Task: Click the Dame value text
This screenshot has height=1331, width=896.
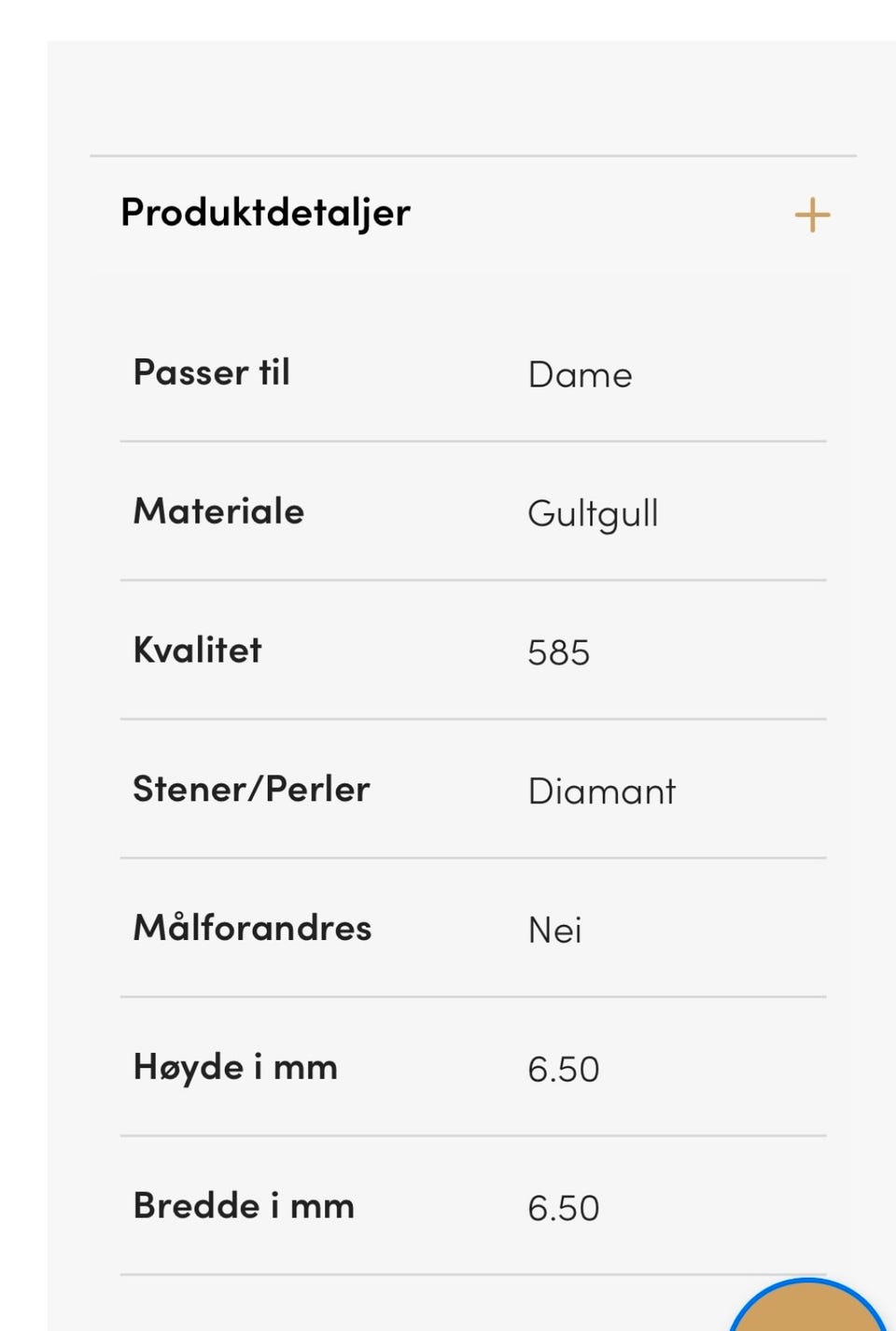Action: pos(580,374)
